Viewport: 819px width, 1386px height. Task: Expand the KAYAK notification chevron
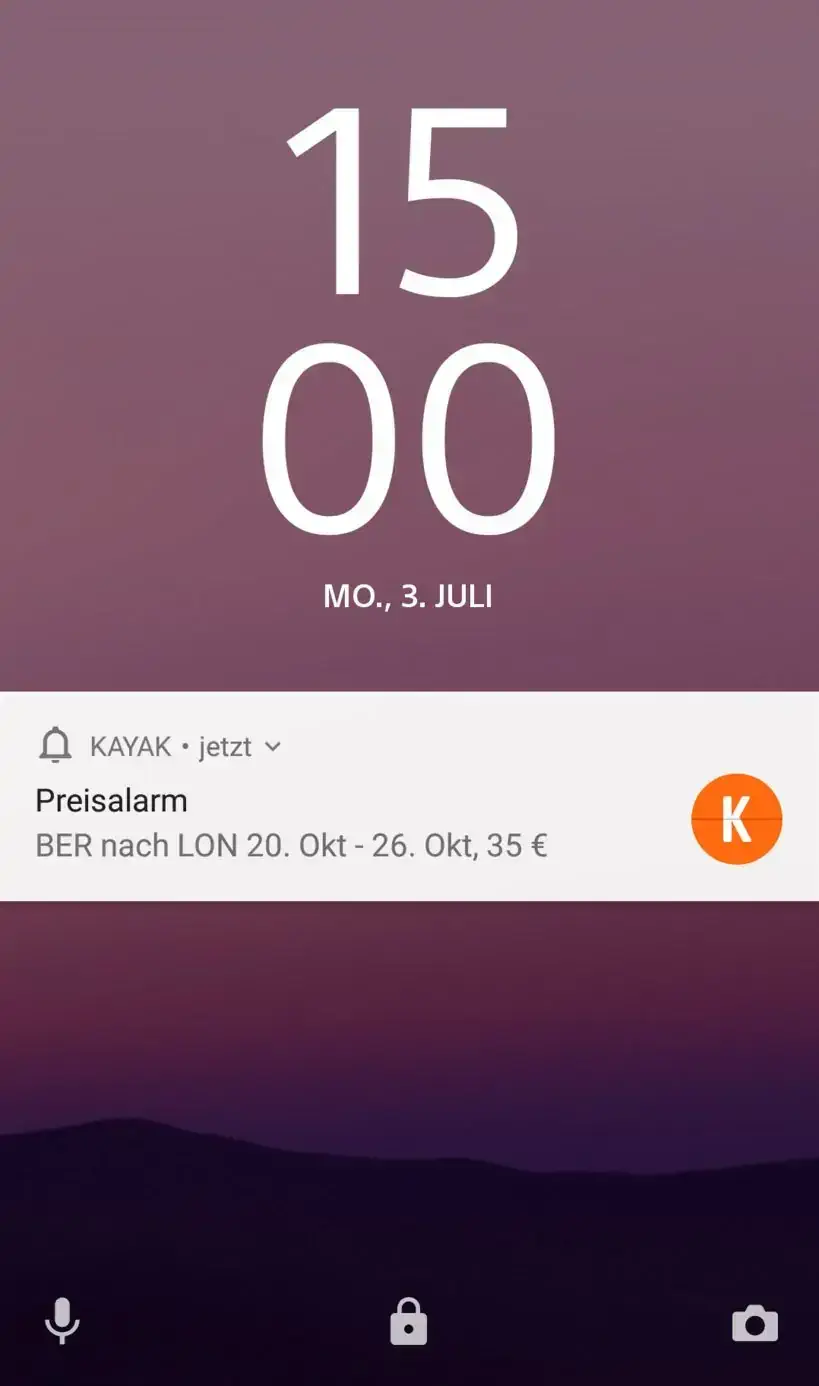click(x=273, y=747)
